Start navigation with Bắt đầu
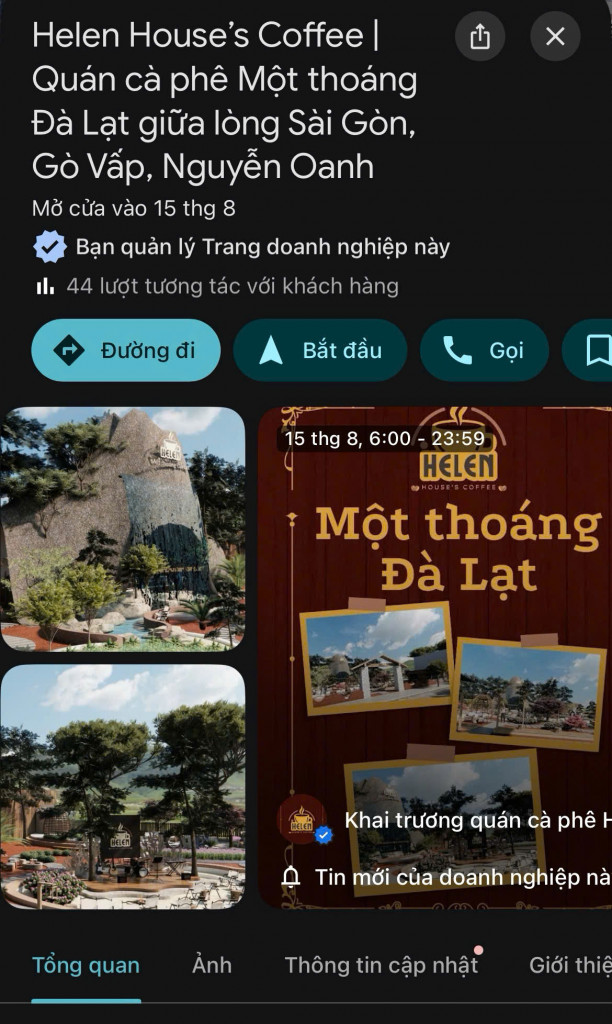The height and width of the screenshot is (1024, 612). (x=320, y=350)
